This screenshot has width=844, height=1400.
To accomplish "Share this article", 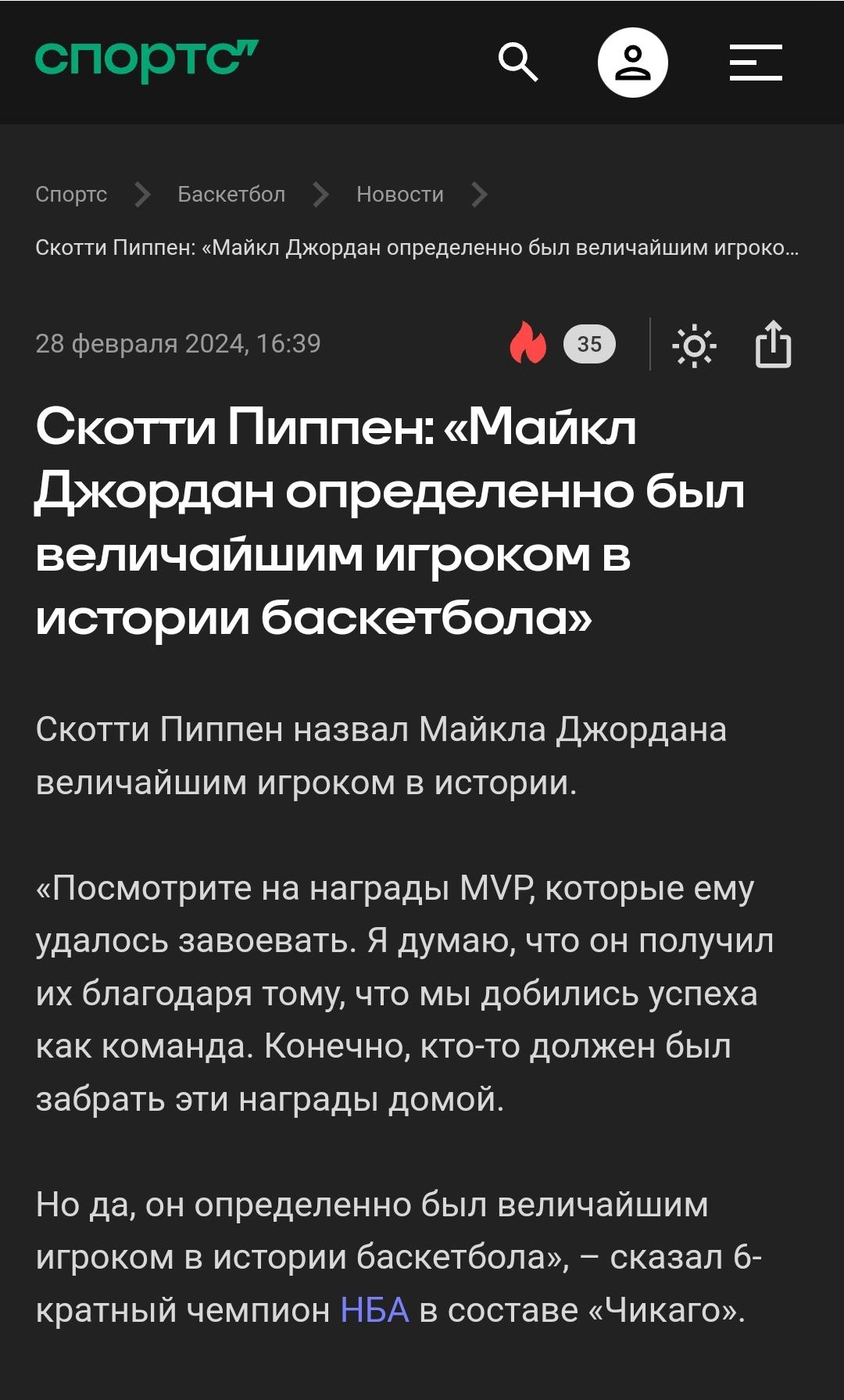I will pos(774,344).
